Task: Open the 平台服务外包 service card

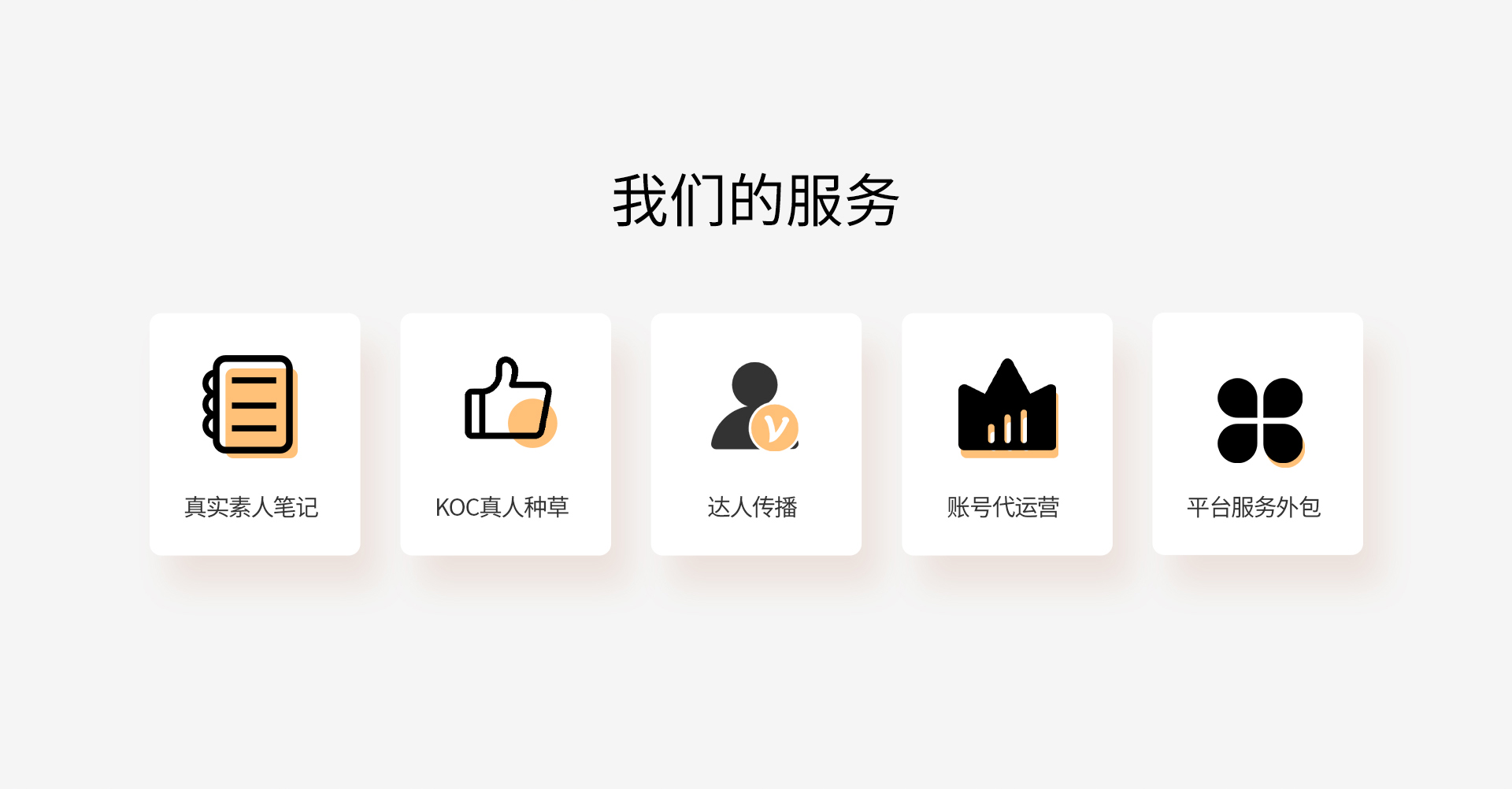Action: [1257, 434]
